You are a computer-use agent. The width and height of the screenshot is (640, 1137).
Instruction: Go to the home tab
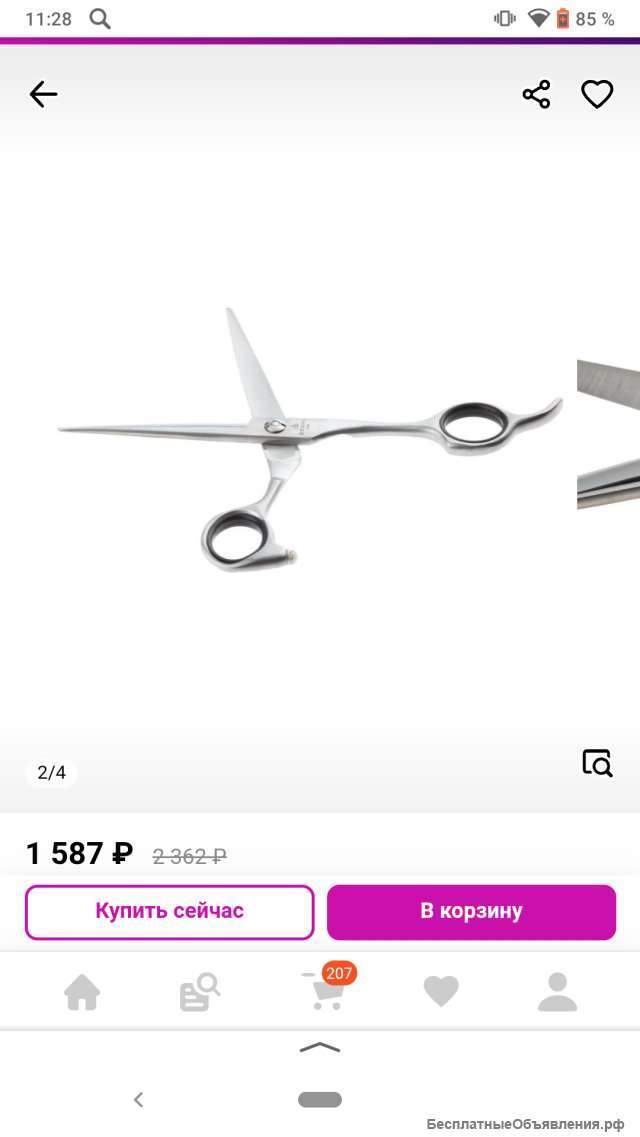[82, 992]
